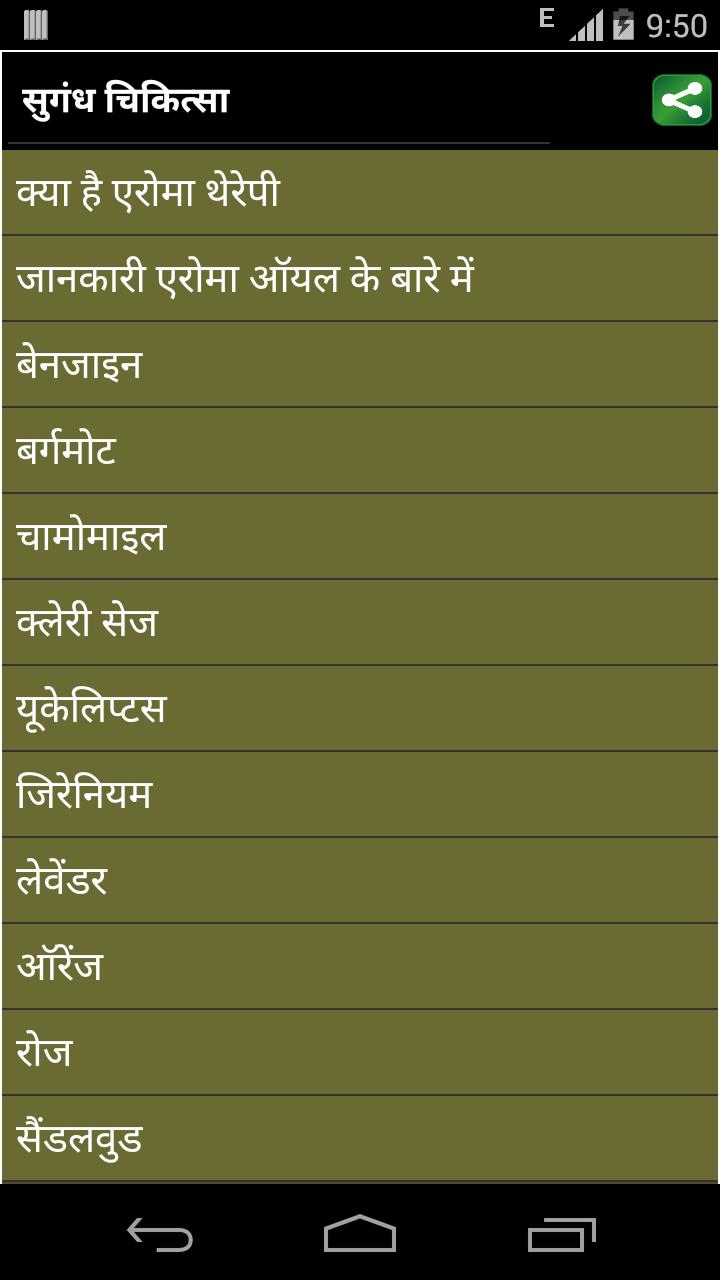Open 'क्या है एरोमा थेरेपी' article
The image size is (720, 1280).
tap(360, 191)
